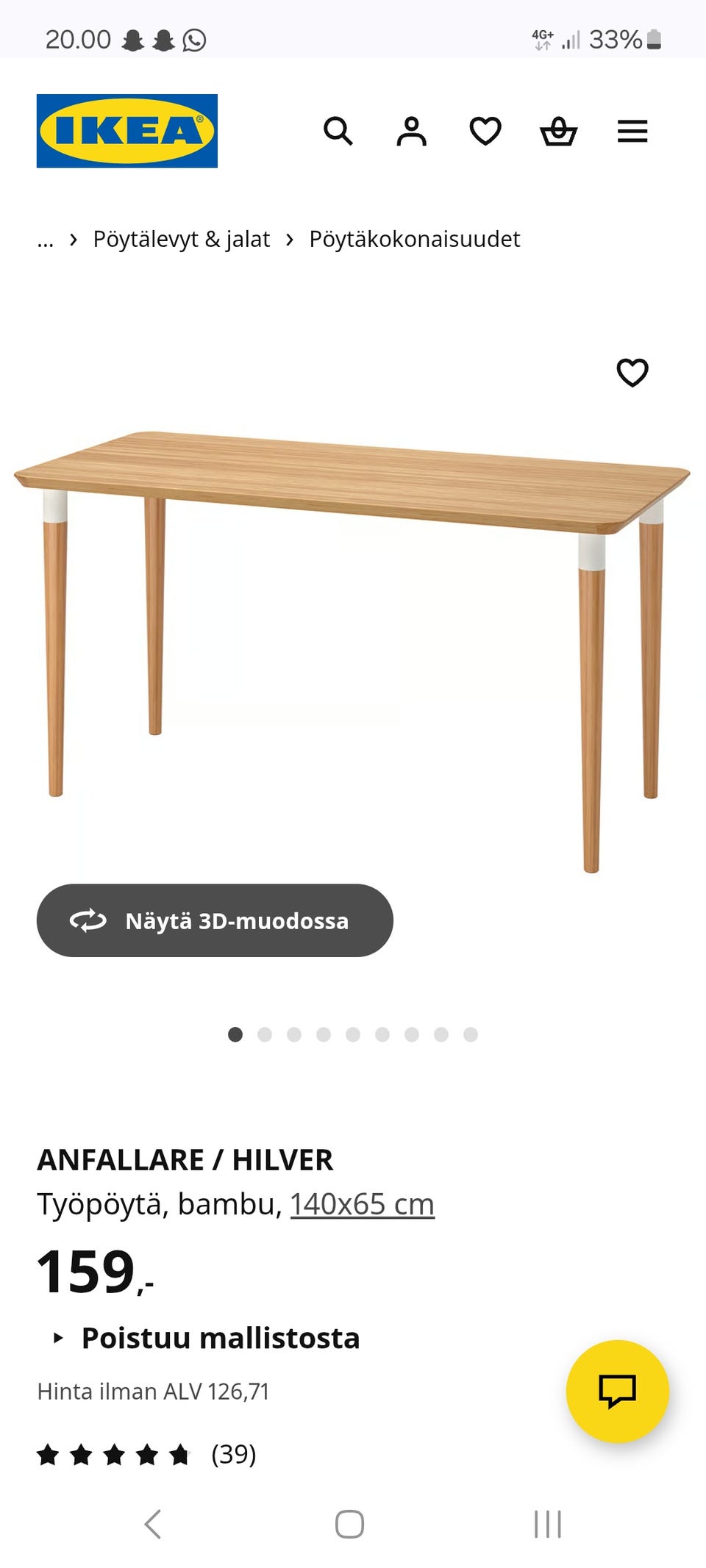Add the desk to favorites with heart toggle

click(634, 374)
